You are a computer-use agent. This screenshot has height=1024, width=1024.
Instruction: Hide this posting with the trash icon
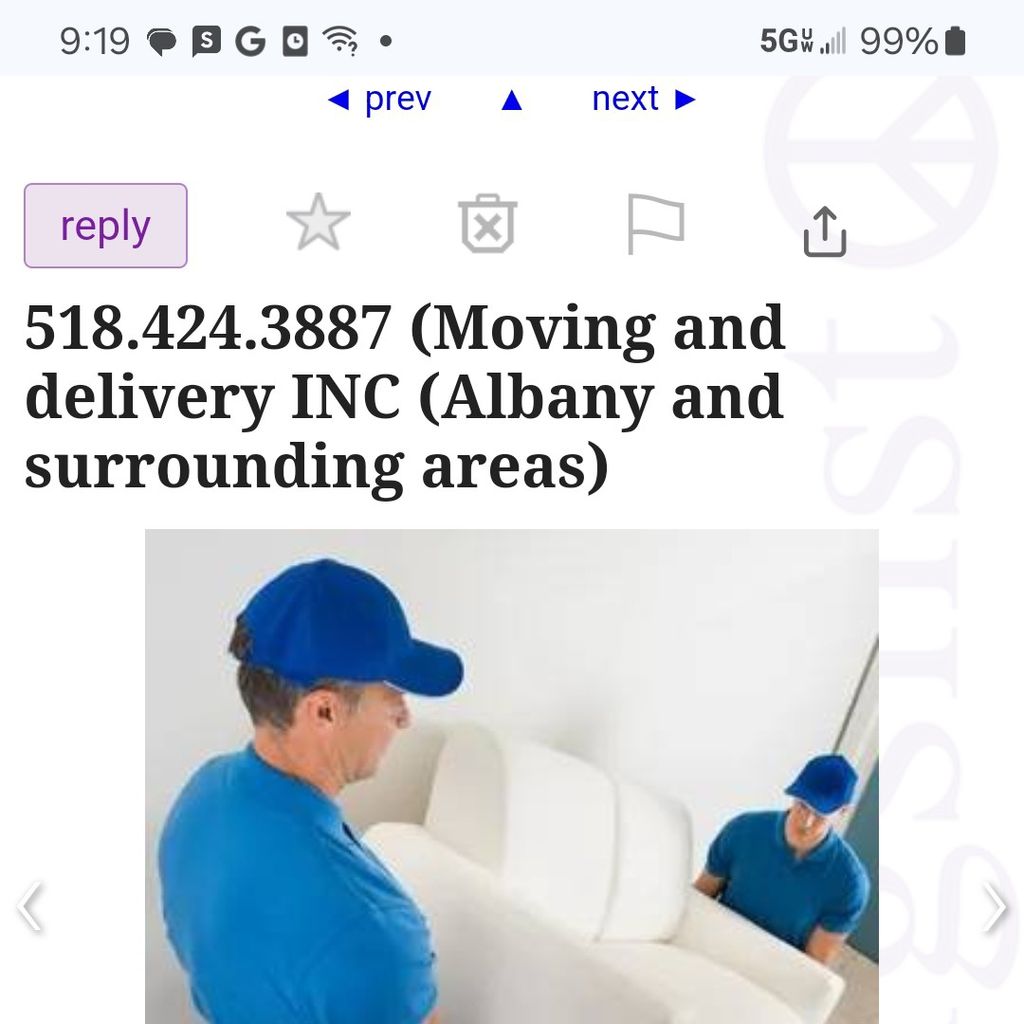click(x=488, y=224)
